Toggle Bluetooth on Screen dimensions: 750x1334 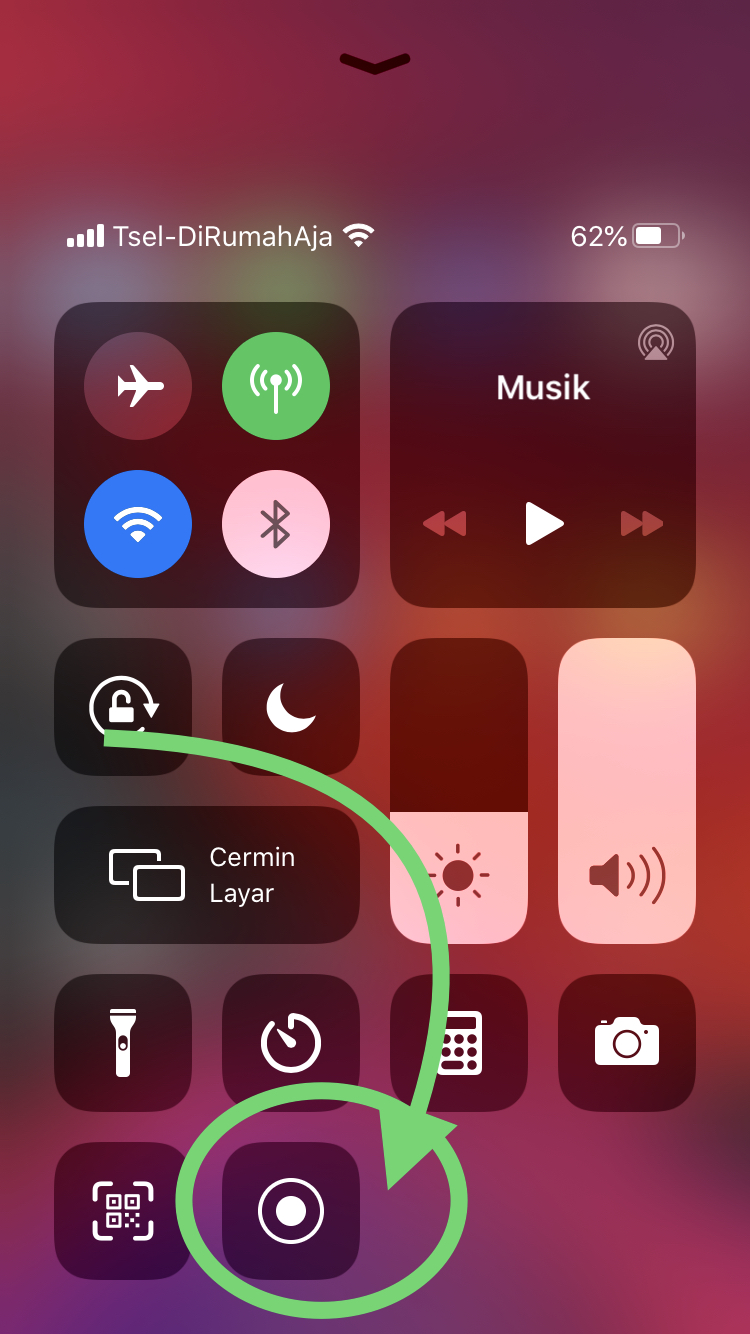[275, 523]
